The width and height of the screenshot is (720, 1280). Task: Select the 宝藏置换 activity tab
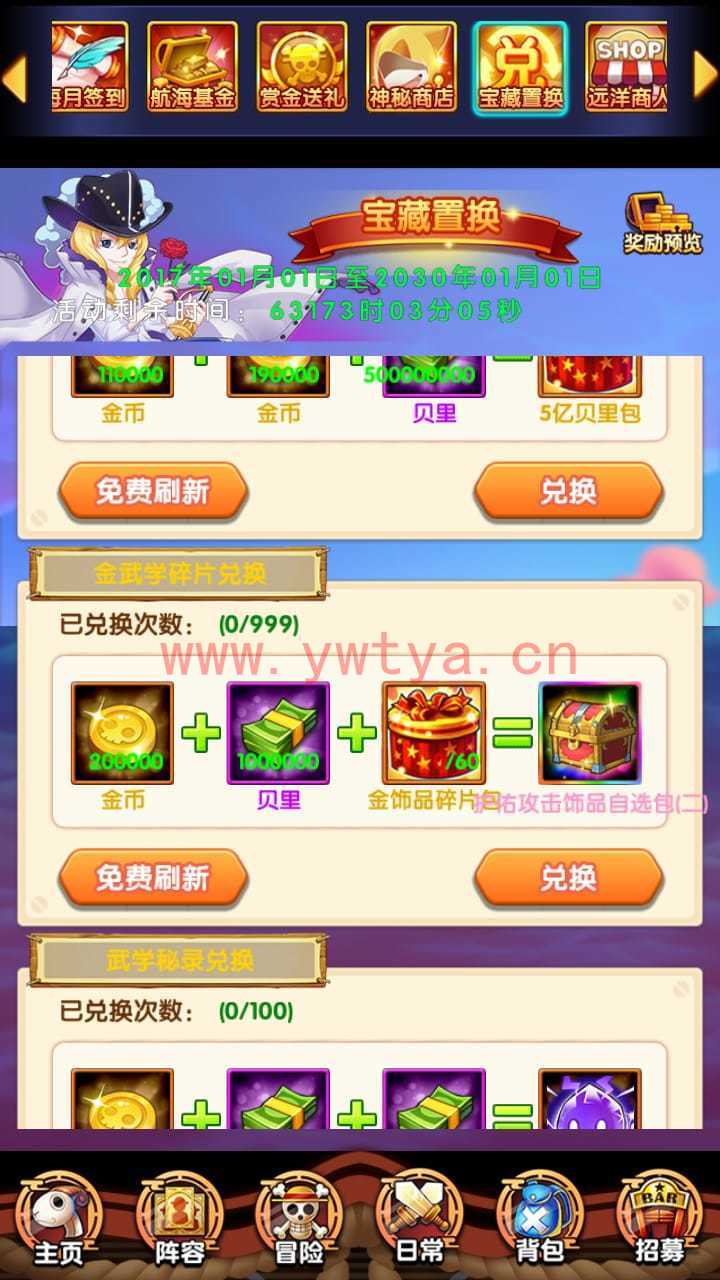(520, 65)
